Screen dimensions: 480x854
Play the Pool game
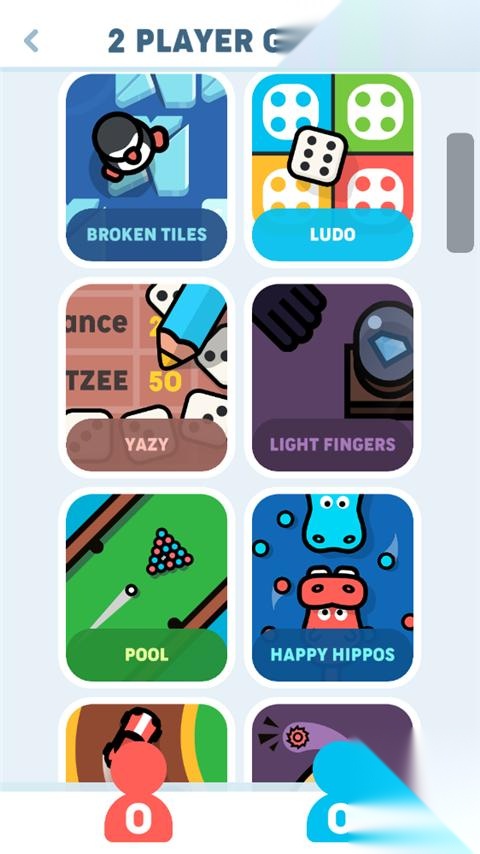coord(146,588)
